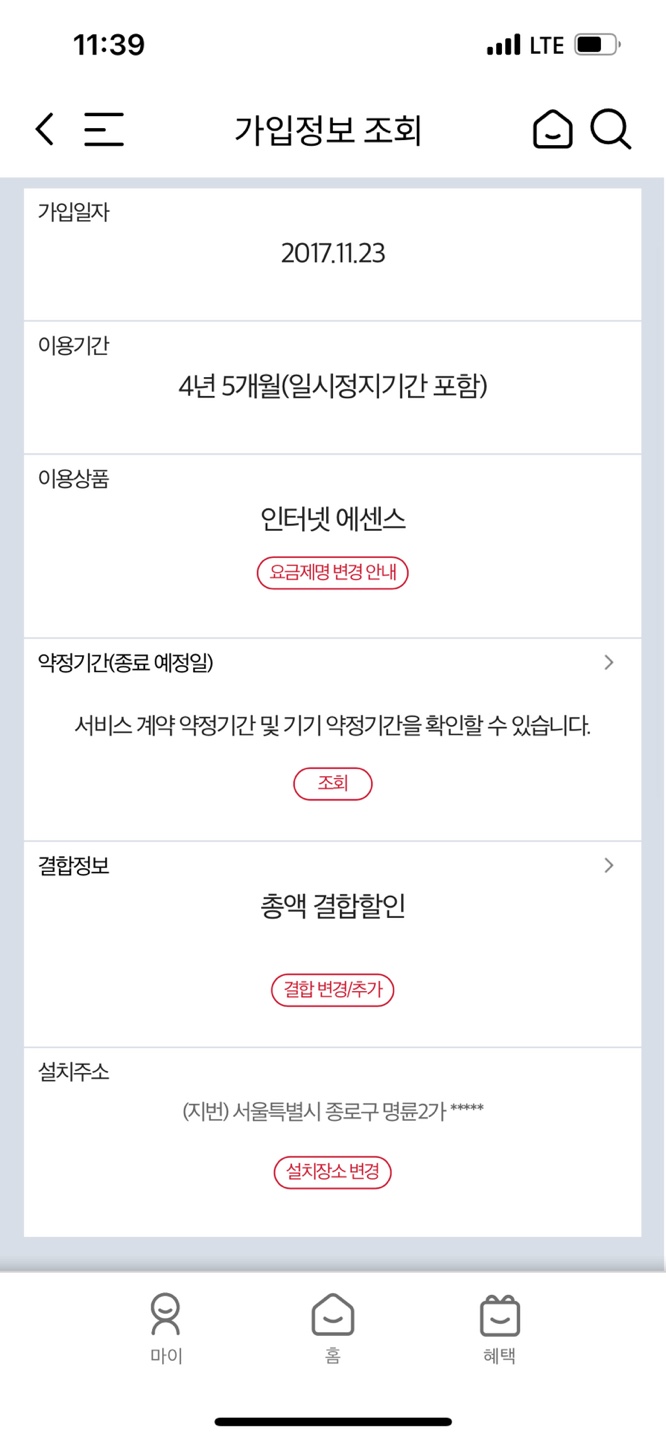Expand the 약정기간(종료 예정일) chevron
This screenshot has width=666, height=1440.
coord(609,662)
